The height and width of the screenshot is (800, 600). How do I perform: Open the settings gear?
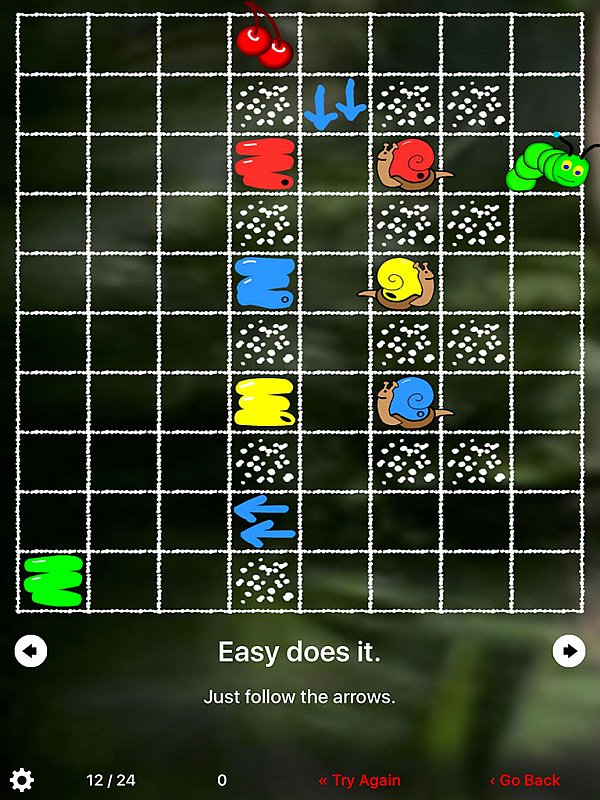(x=21, y=780)
